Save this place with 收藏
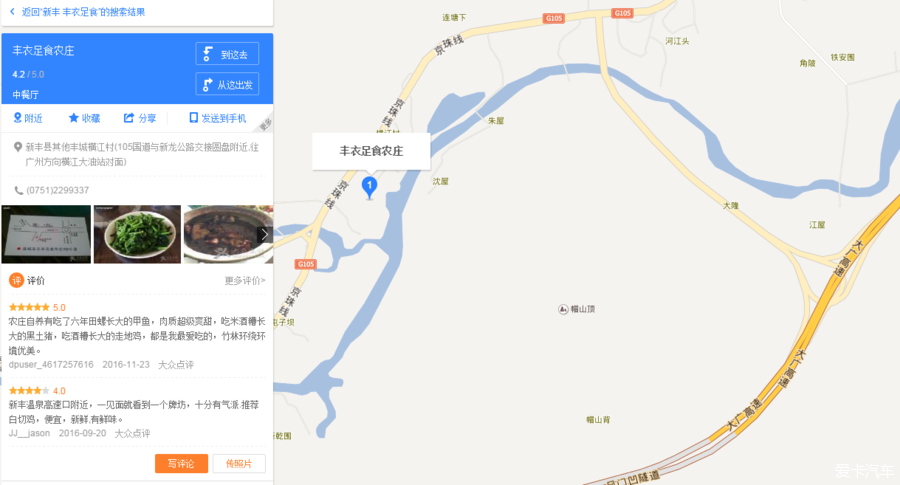Image resolution: width=900 pixels, height=485 pixels. coord(84,118)
